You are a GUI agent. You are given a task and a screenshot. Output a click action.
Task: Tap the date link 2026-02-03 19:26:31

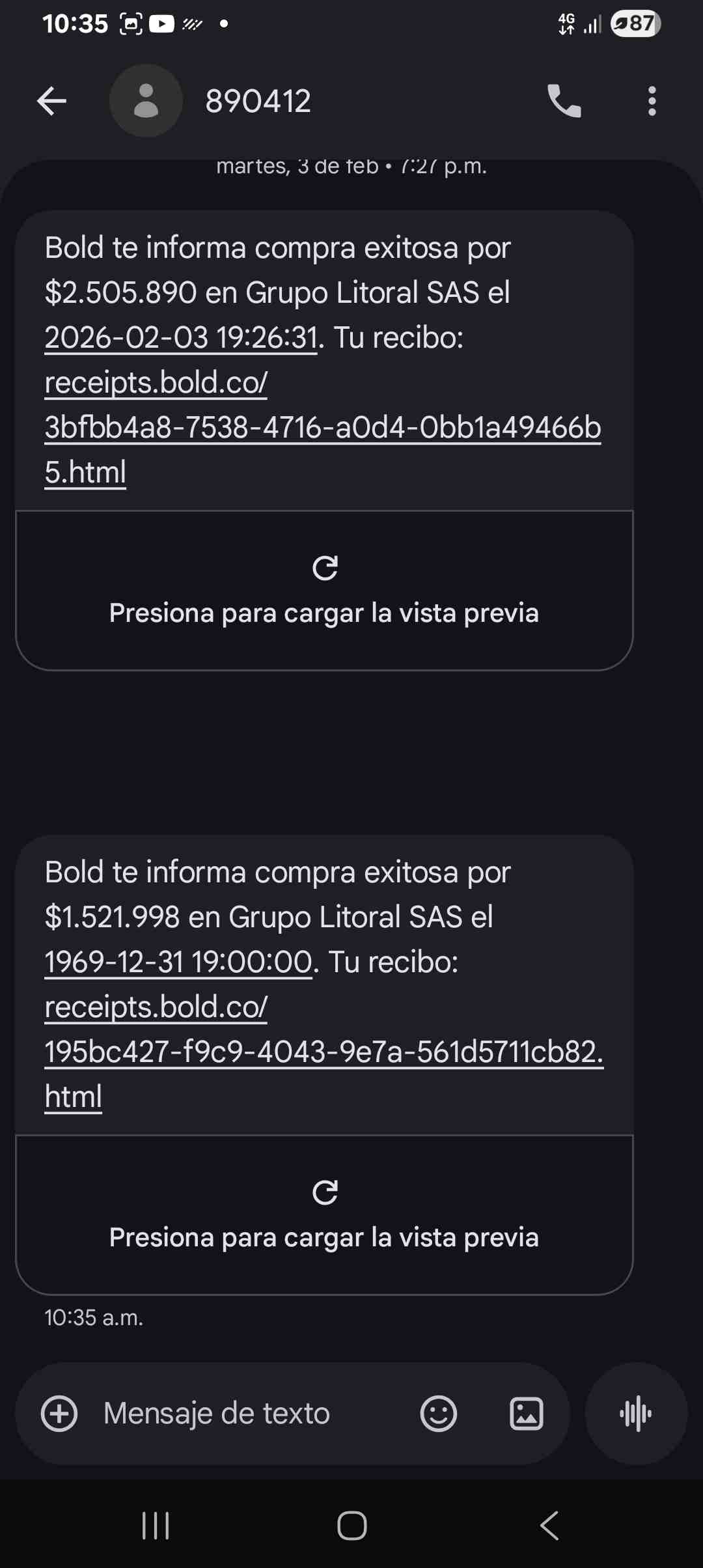click(181, 337)
